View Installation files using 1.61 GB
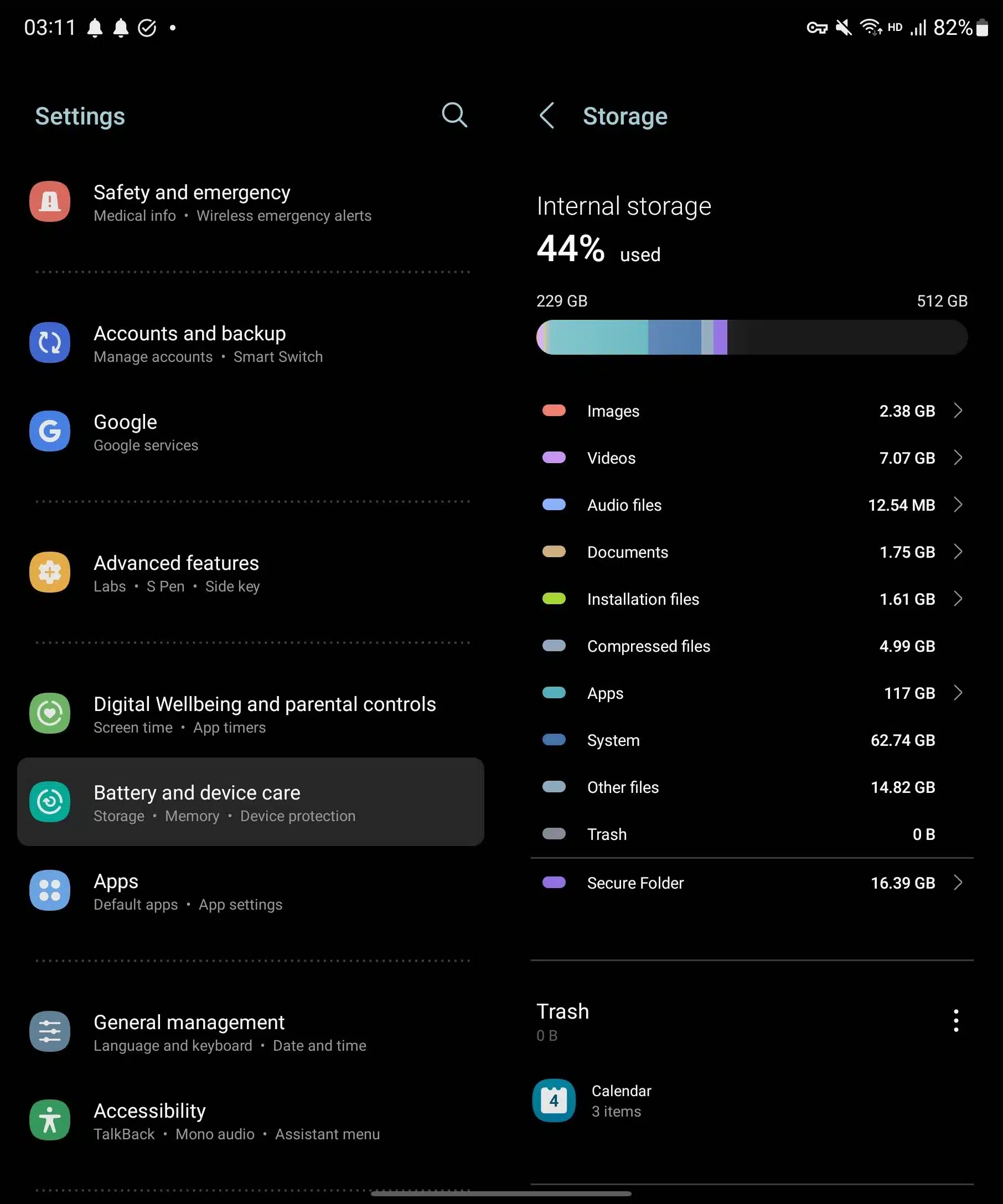 [x=751, y=599]
